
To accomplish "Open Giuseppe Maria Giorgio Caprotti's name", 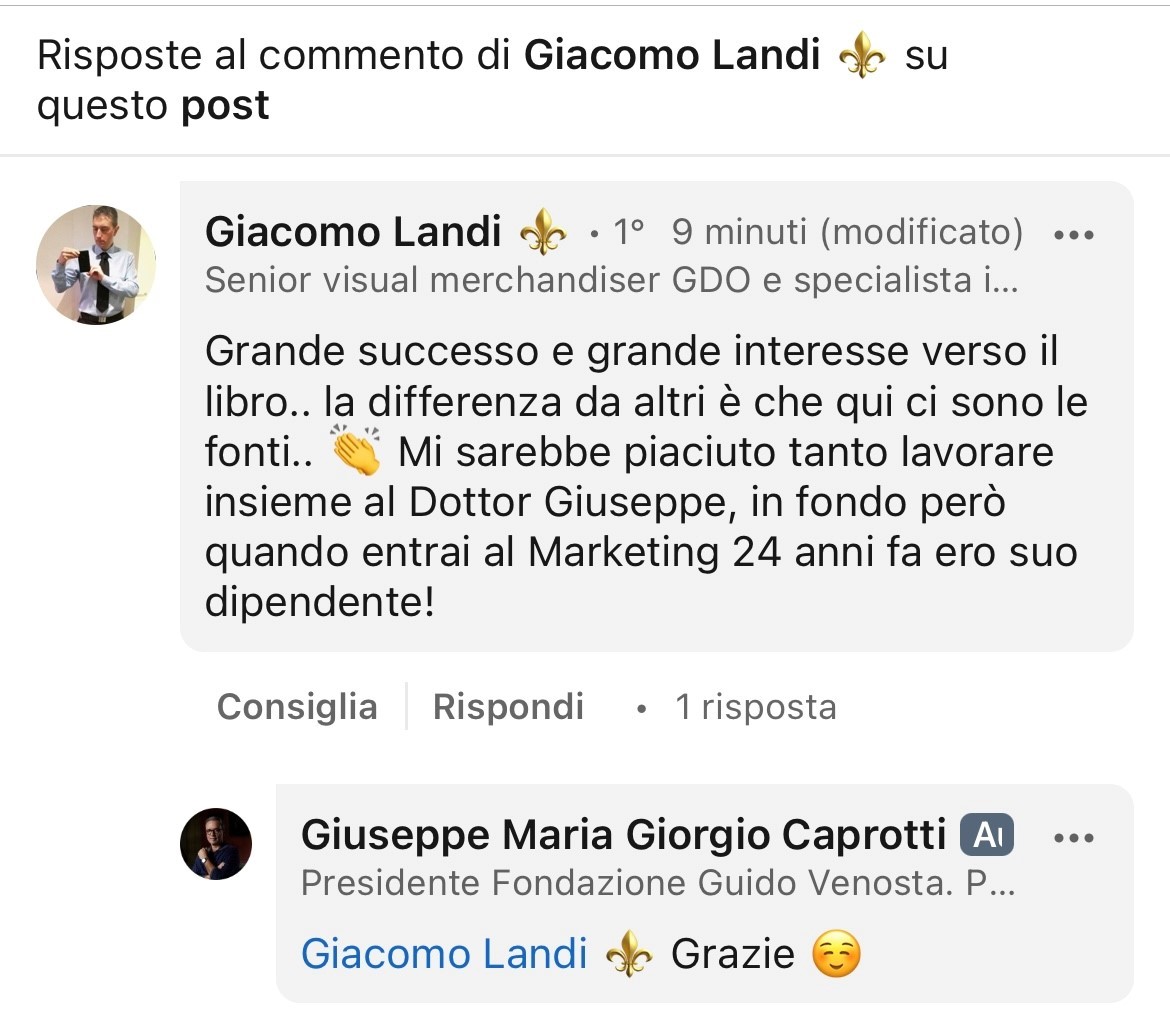I will click(623, 834).
